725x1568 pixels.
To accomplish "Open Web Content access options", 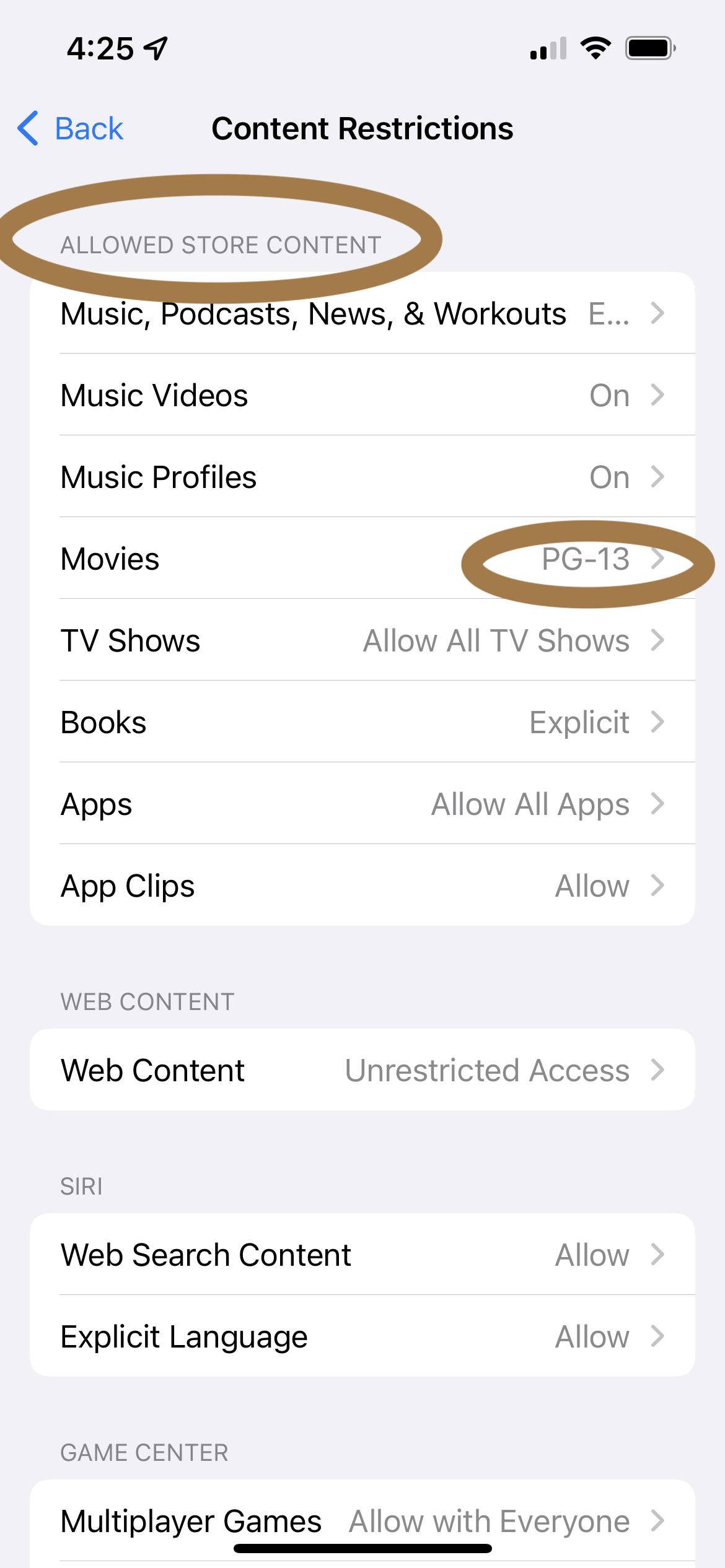I will point(362,1070).
